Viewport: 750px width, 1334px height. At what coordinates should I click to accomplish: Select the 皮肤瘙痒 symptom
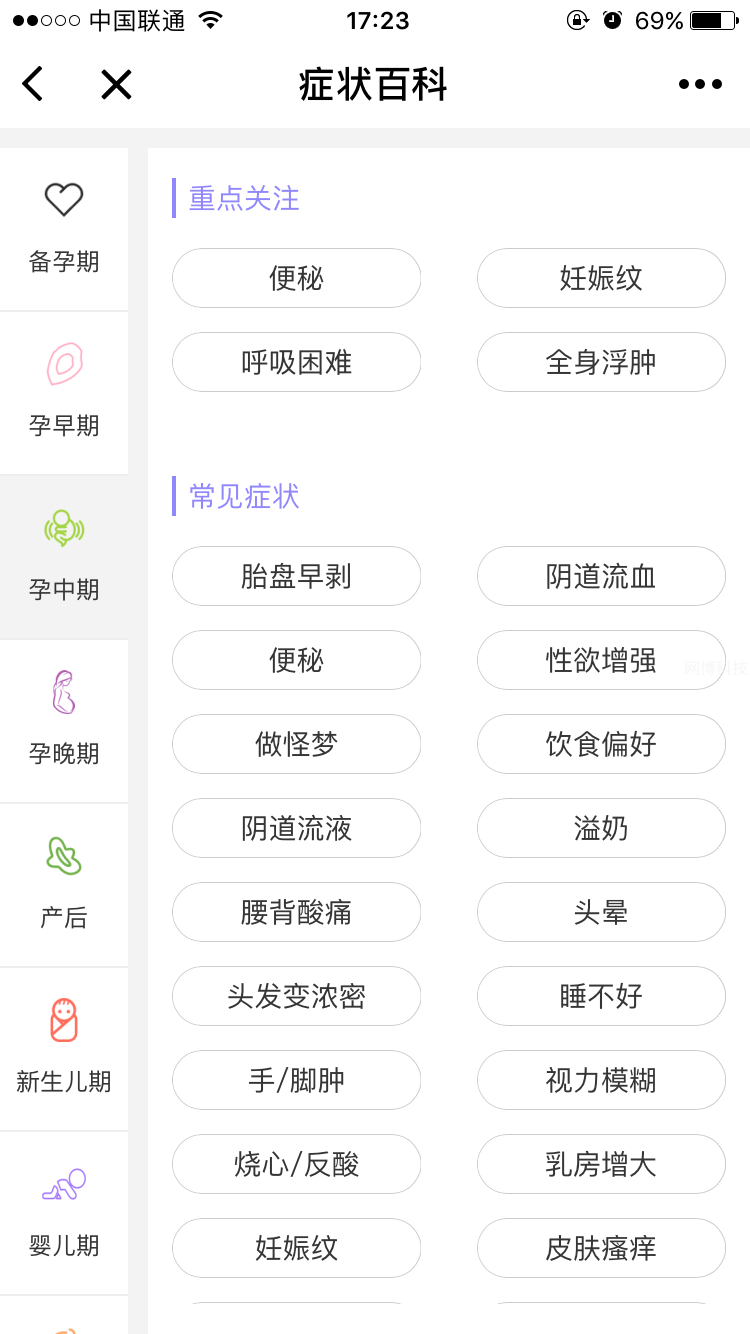tap(601, 1248)
